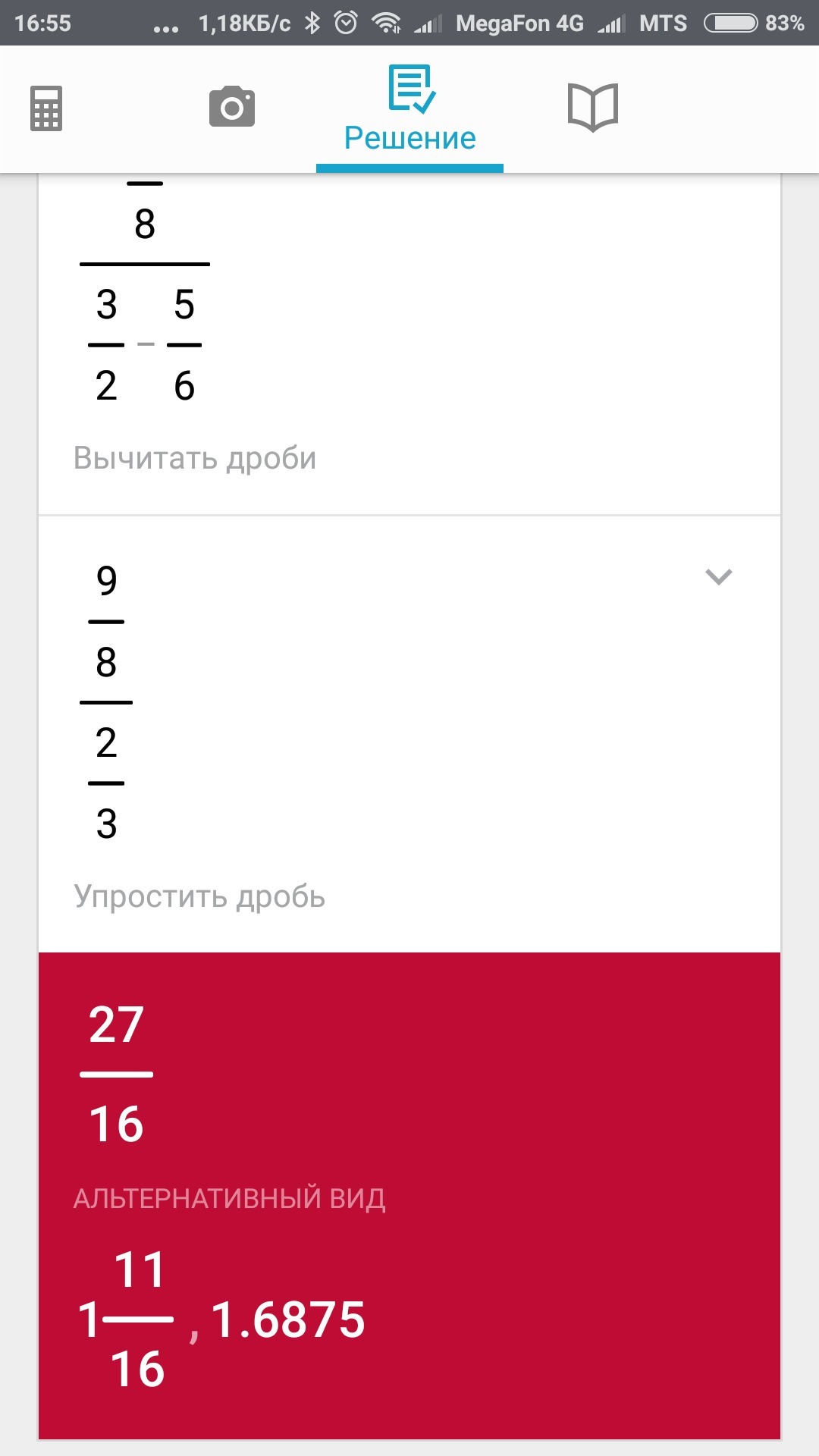This screenshot has height=1456, width=819.
Task: Select the Решение tab
Action: pyautogui.click(x=409, y=110)
